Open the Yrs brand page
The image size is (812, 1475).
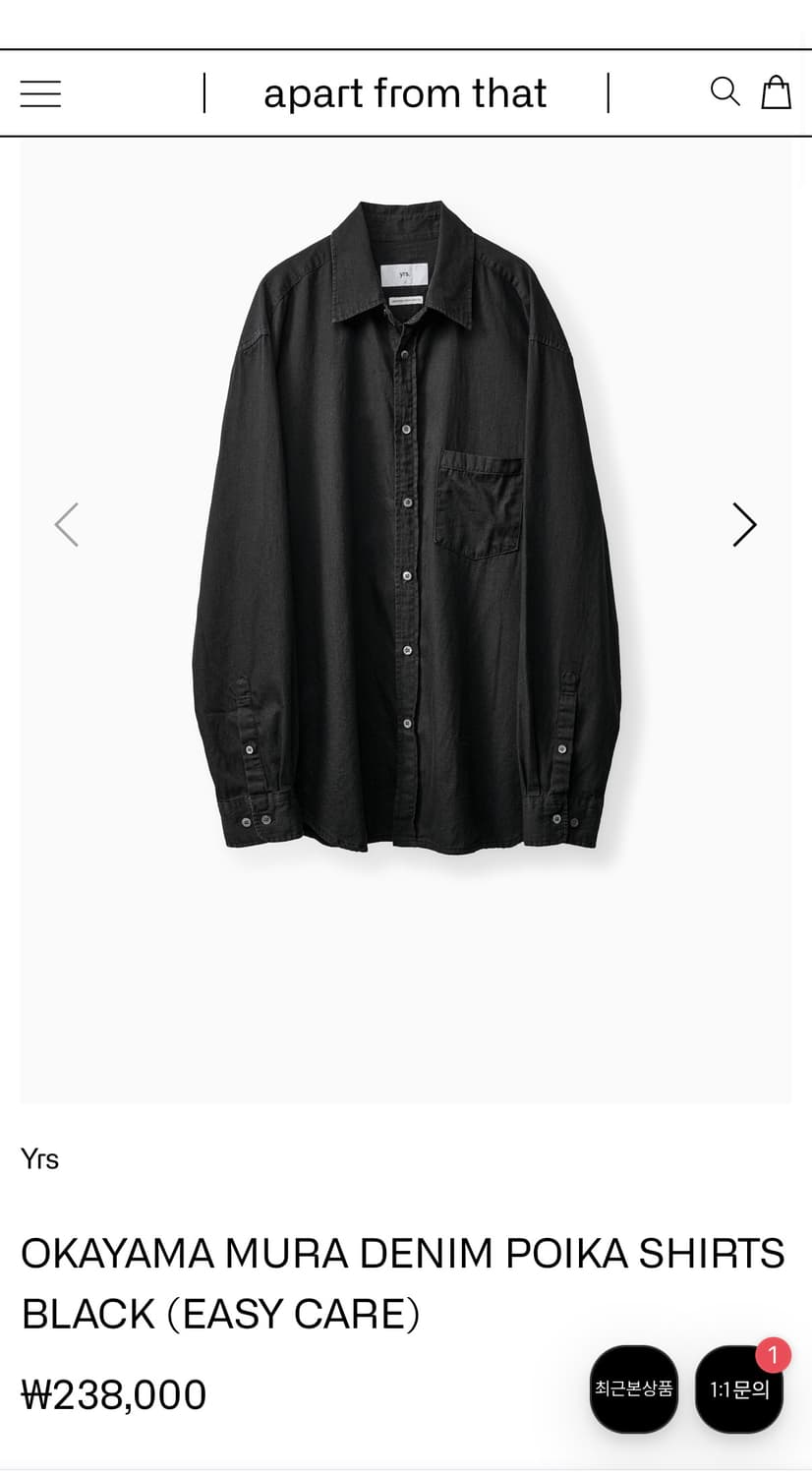40,1158
